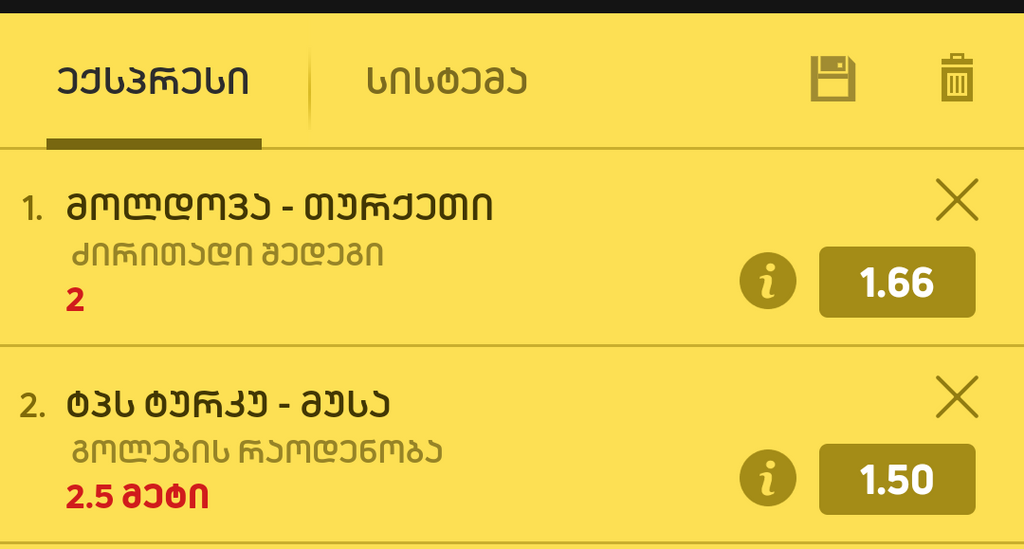Switch to the სისტემა tab

[446, 82]
